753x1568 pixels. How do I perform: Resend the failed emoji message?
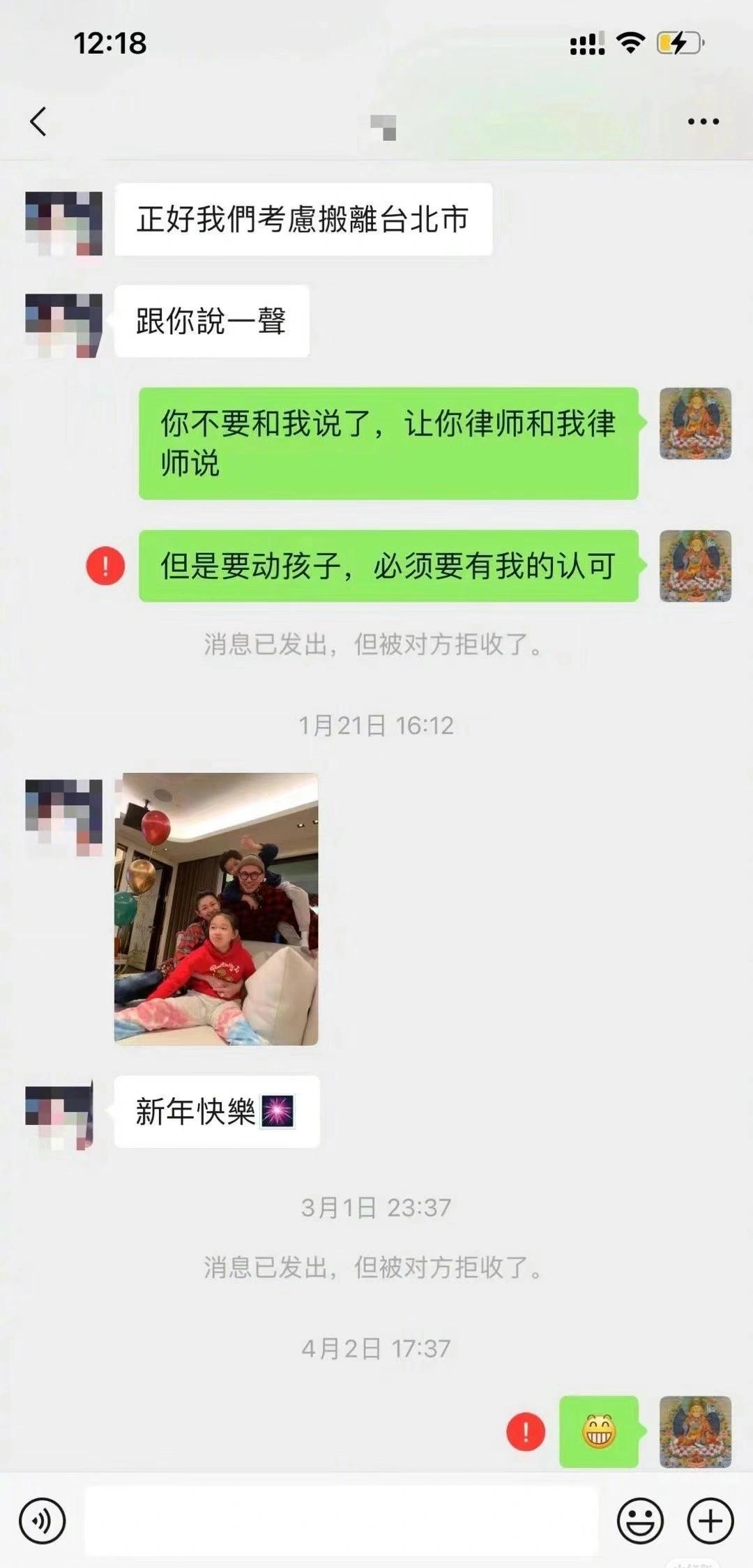pyautogui.click(x=526, y=1432)
